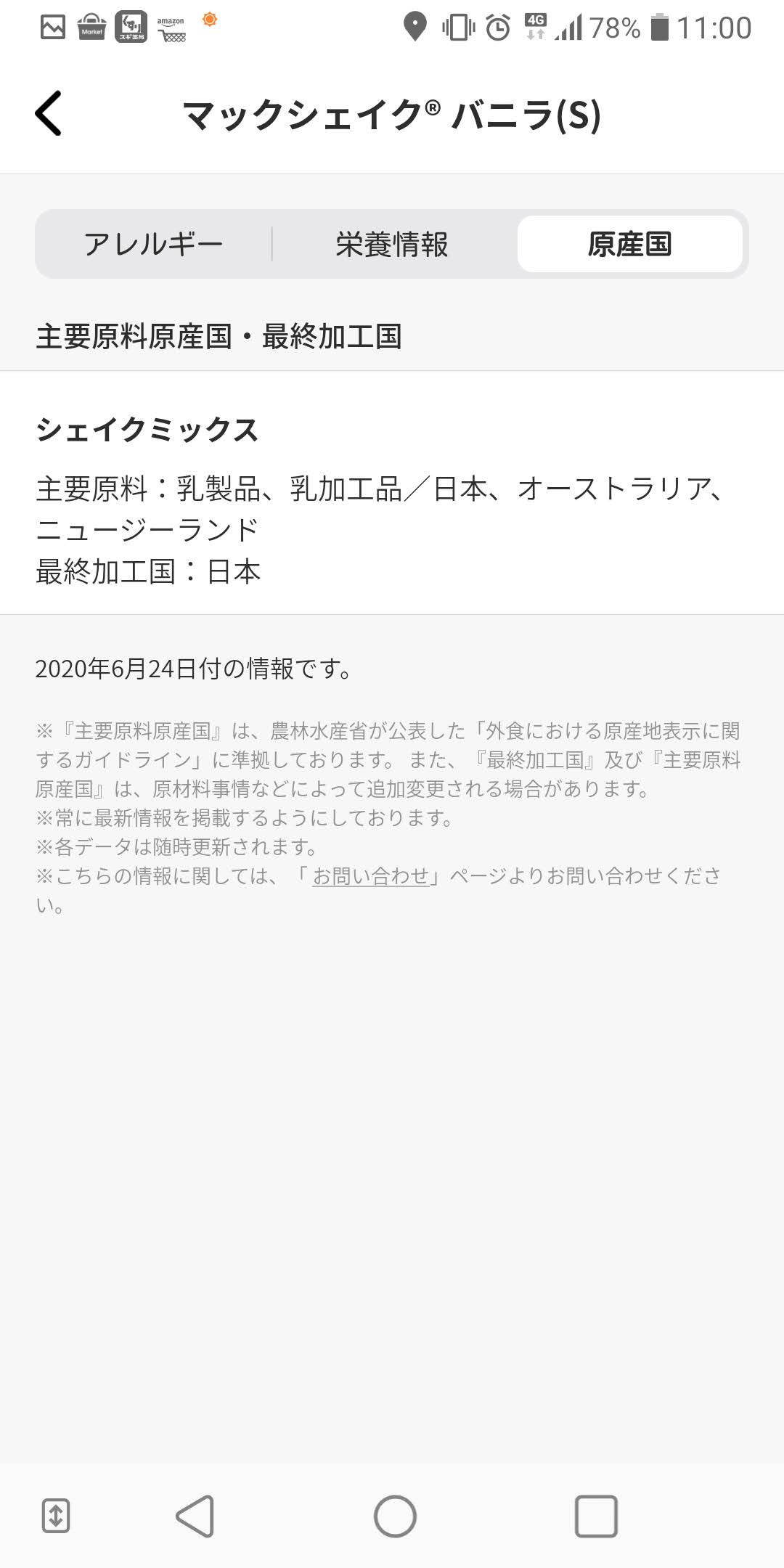Tap the system home button
The image size is (784, 1568).
point(395,1516)
